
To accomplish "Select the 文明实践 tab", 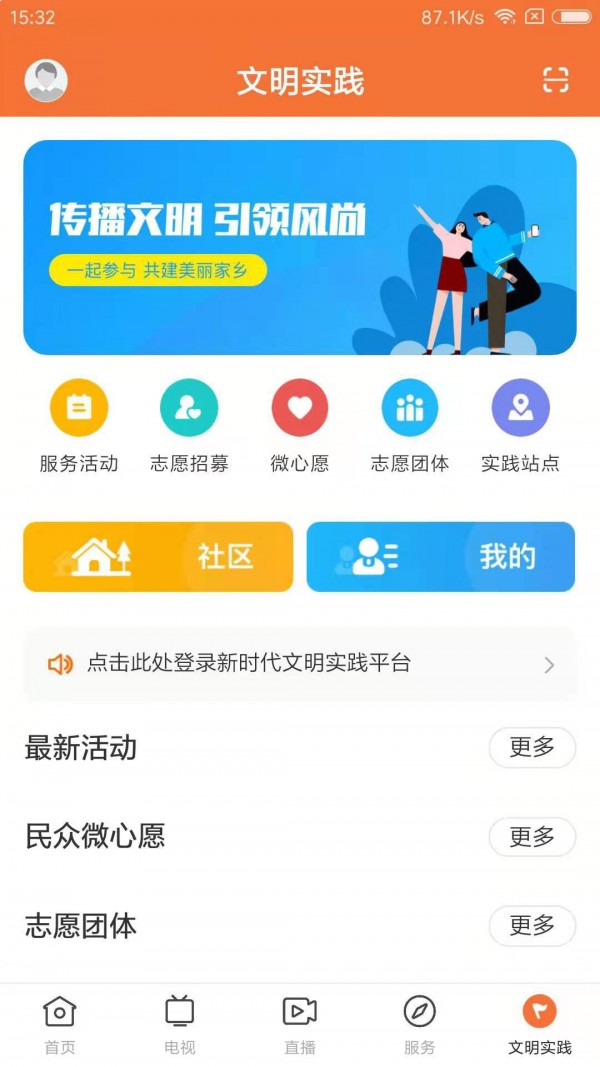I will (x=540, y=1025).
